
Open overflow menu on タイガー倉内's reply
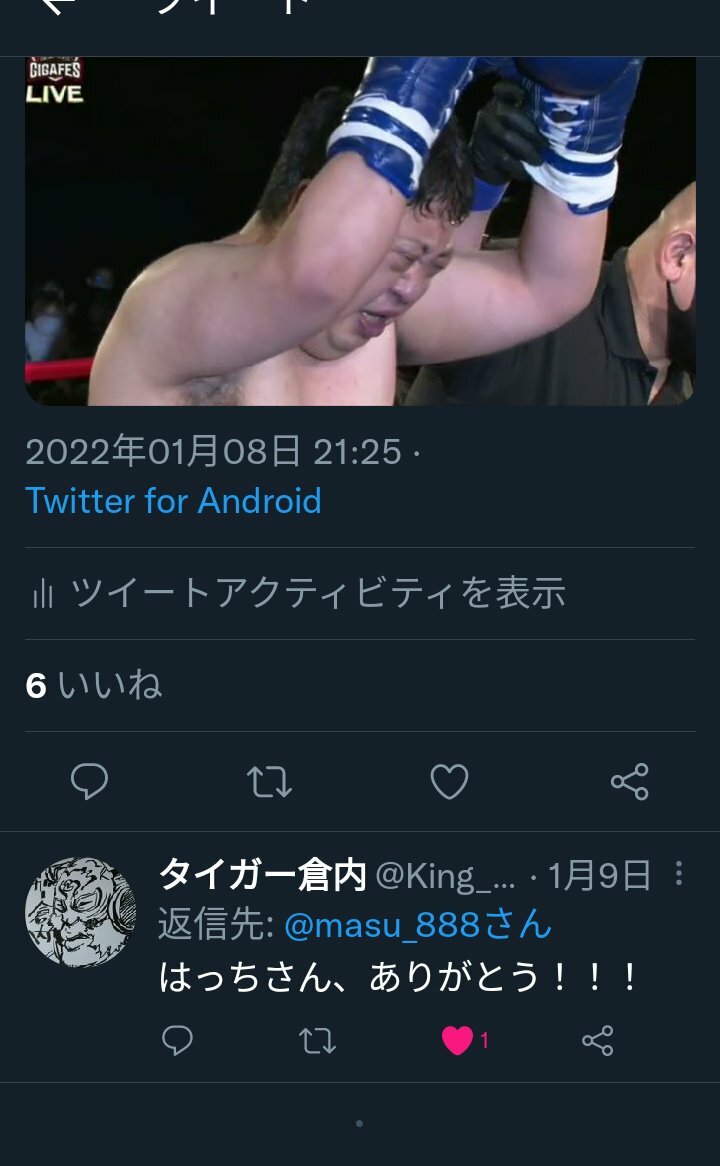click(679, 874)
